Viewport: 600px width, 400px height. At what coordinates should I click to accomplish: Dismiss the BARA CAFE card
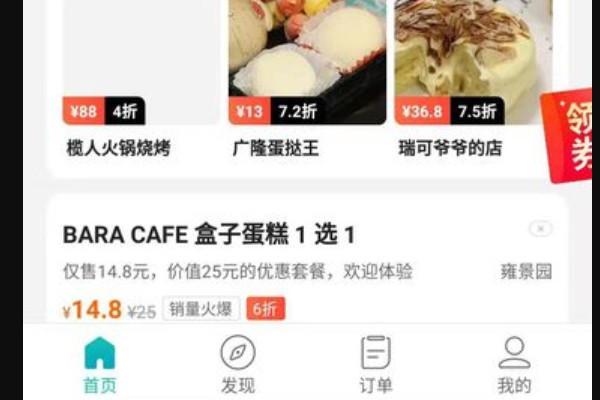click(x=540, y=229)
